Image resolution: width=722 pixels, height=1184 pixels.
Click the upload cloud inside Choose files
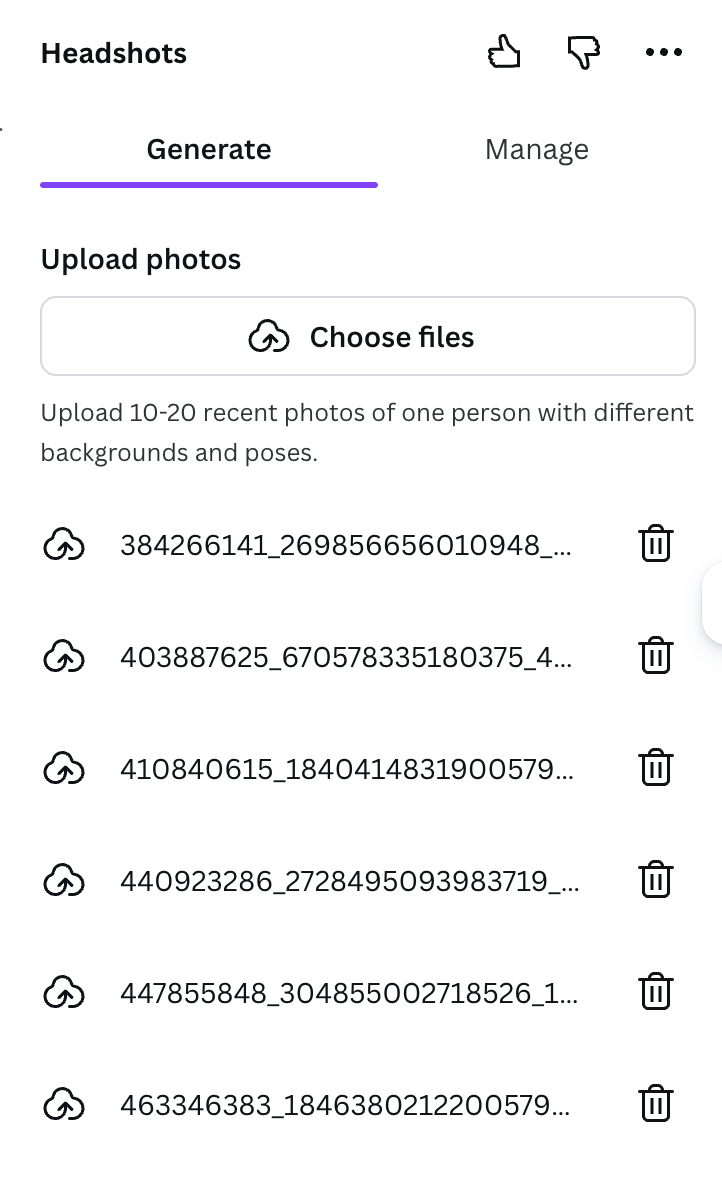point(268,337)
